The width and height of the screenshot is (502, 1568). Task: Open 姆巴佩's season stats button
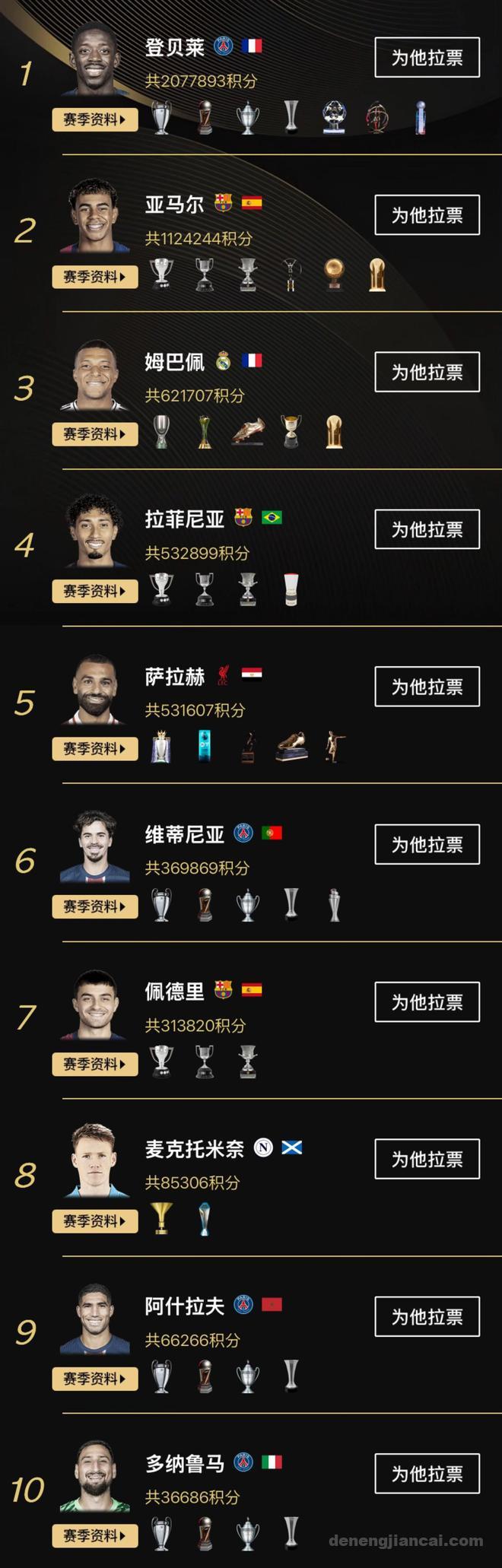pyautogui.click(x=95, y=434)
